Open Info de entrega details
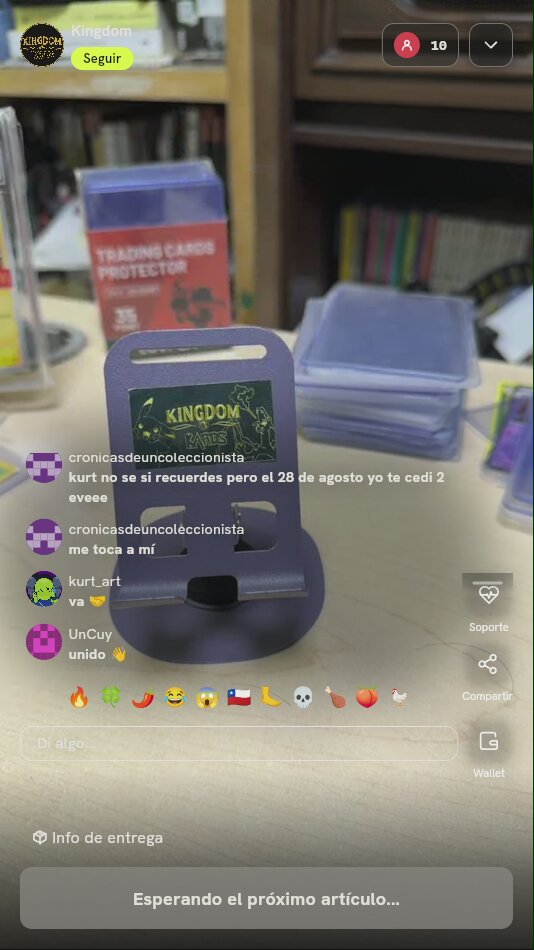This screenshot has height=950, width=534. tap(98, 838)
